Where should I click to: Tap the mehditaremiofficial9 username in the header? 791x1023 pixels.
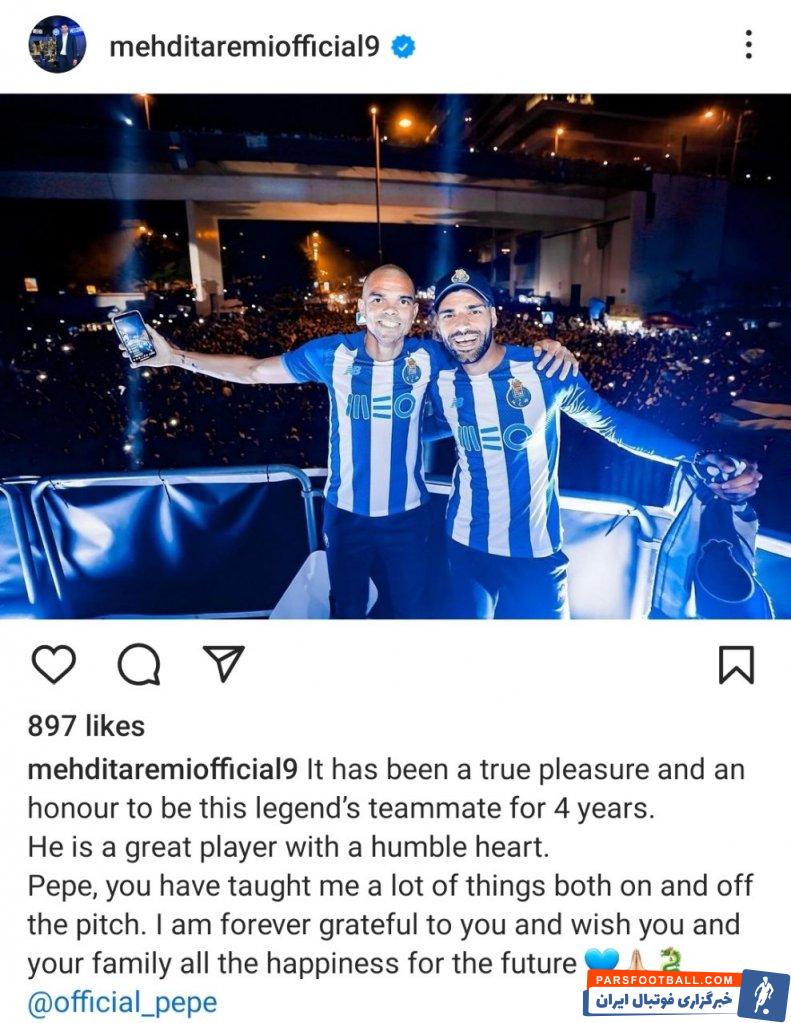click(x=244, y=46)
